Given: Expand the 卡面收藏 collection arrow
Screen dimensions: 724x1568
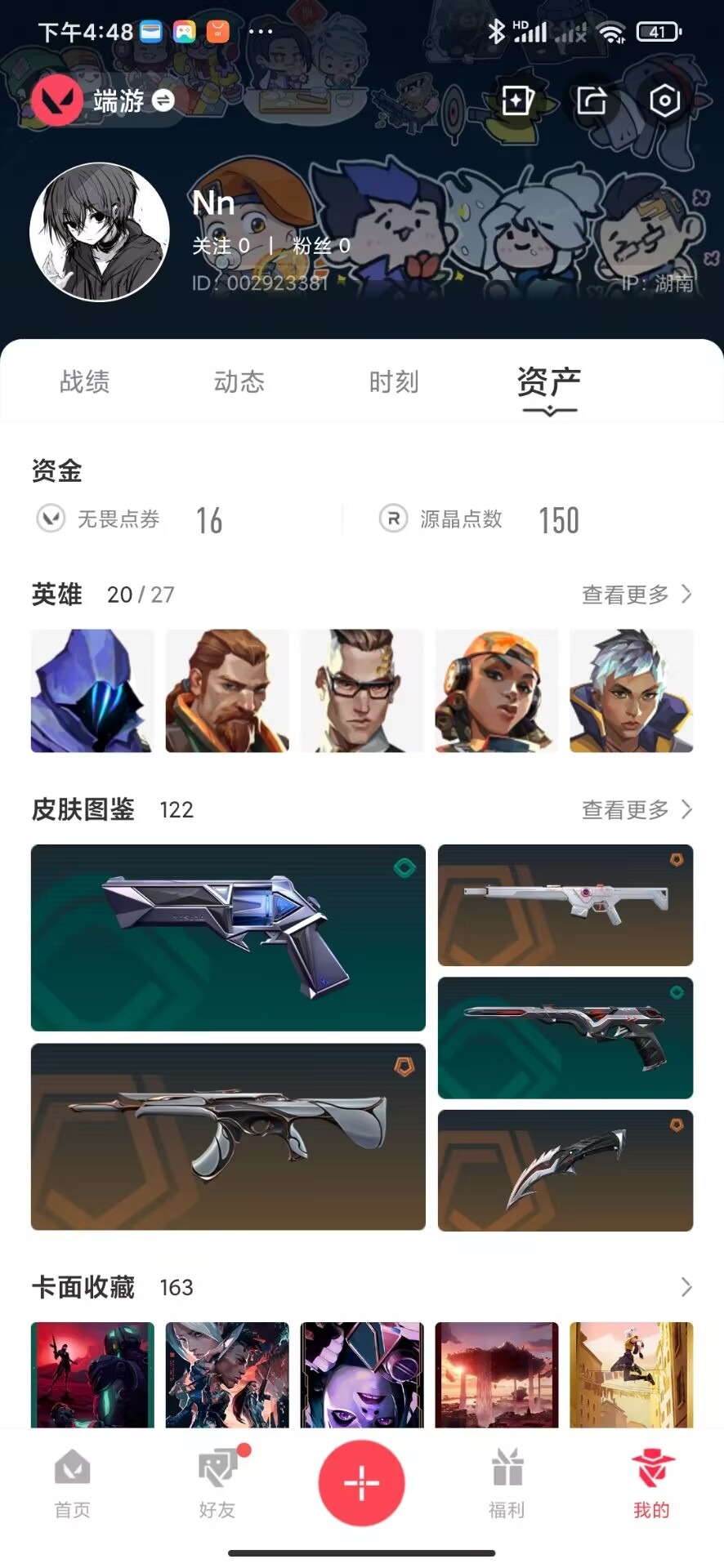Looking at the screenshot, I should pos(686,1287).
